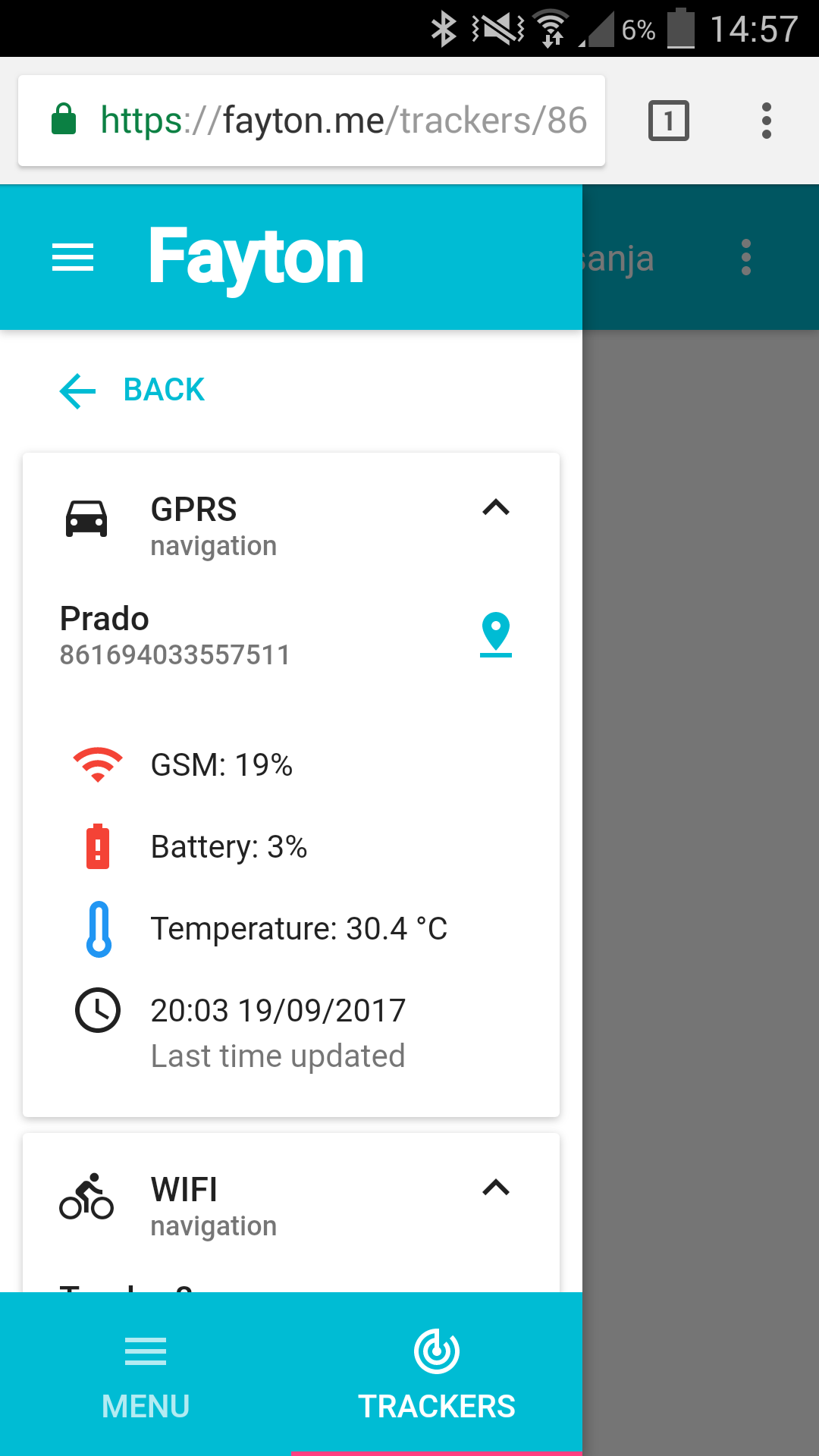Open the page overflow menu beside the name

click(746, 258)
